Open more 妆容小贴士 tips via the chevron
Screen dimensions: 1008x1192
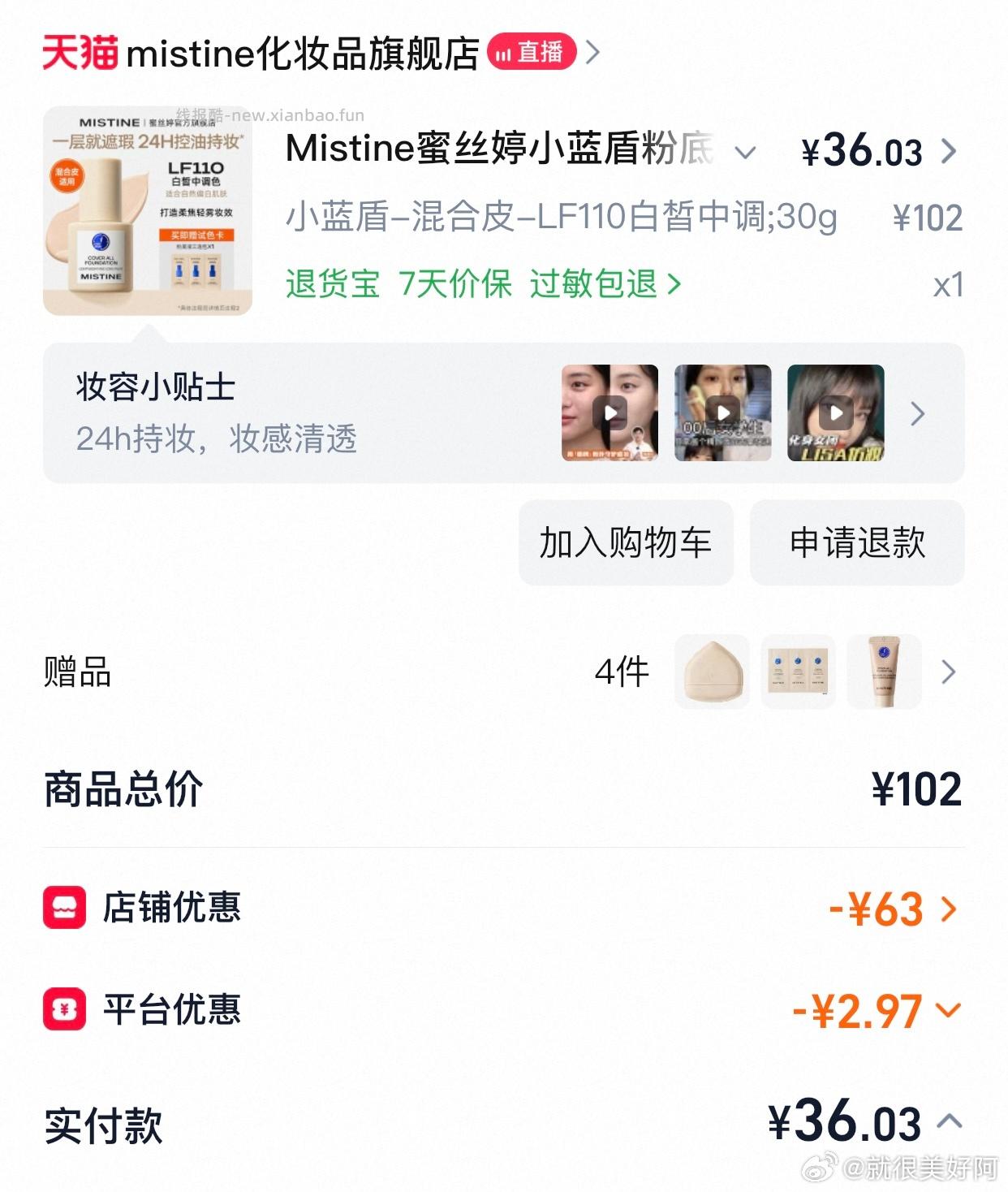(917, 414)
